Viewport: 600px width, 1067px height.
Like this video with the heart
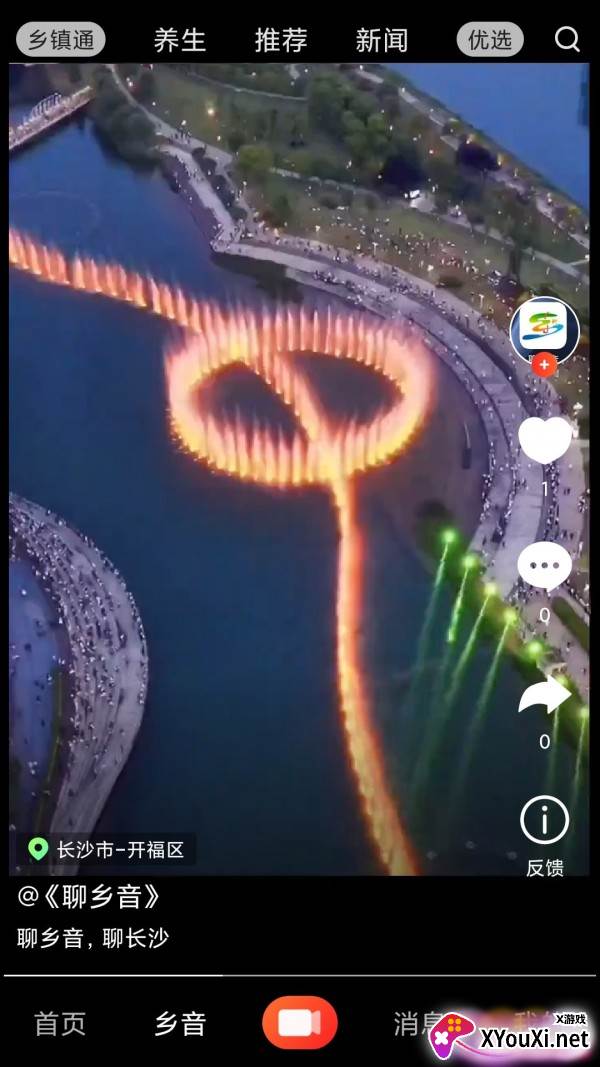click(x=545, y=440)
